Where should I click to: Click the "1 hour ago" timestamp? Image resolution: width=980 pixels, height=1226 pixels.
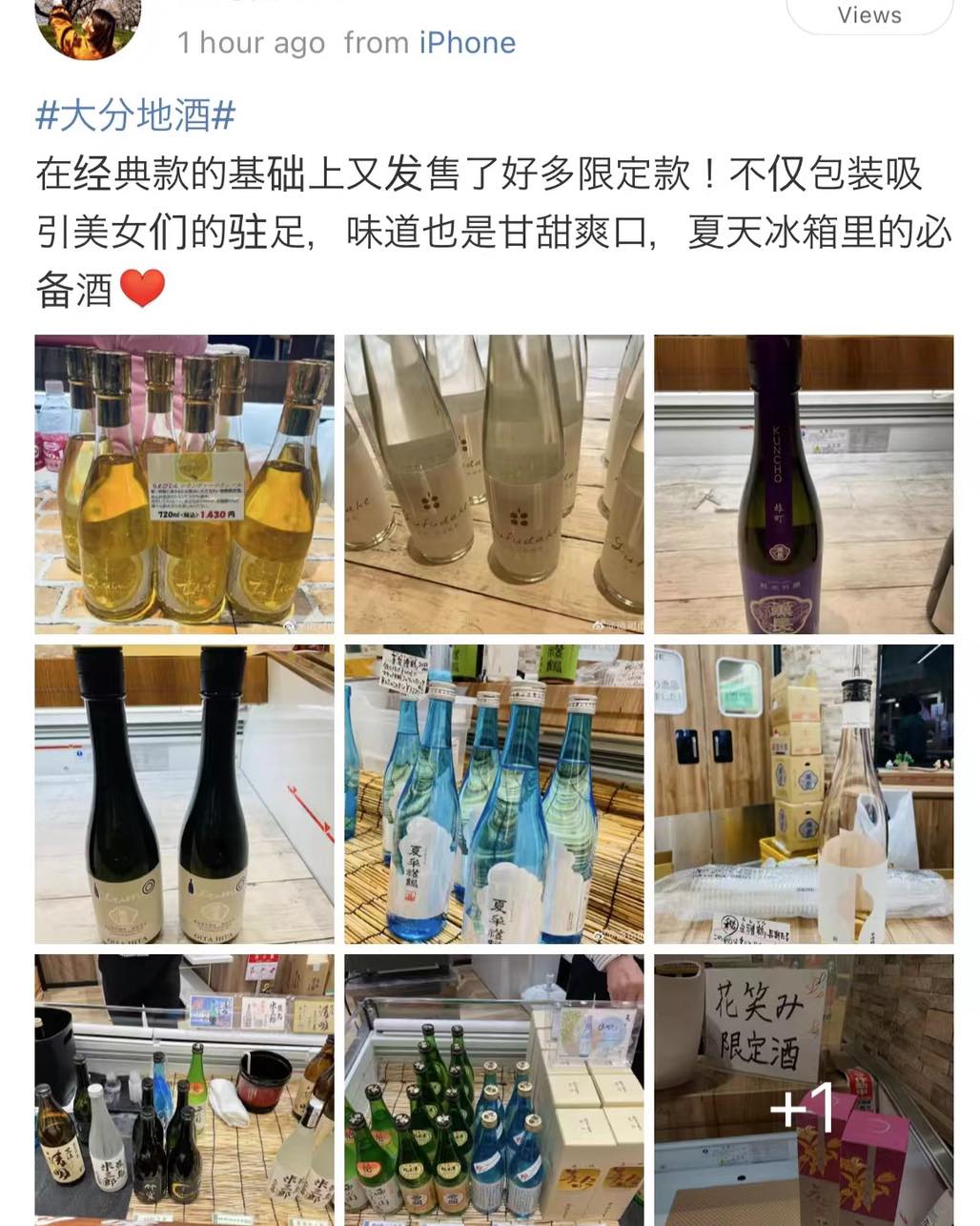pos(248,42)
